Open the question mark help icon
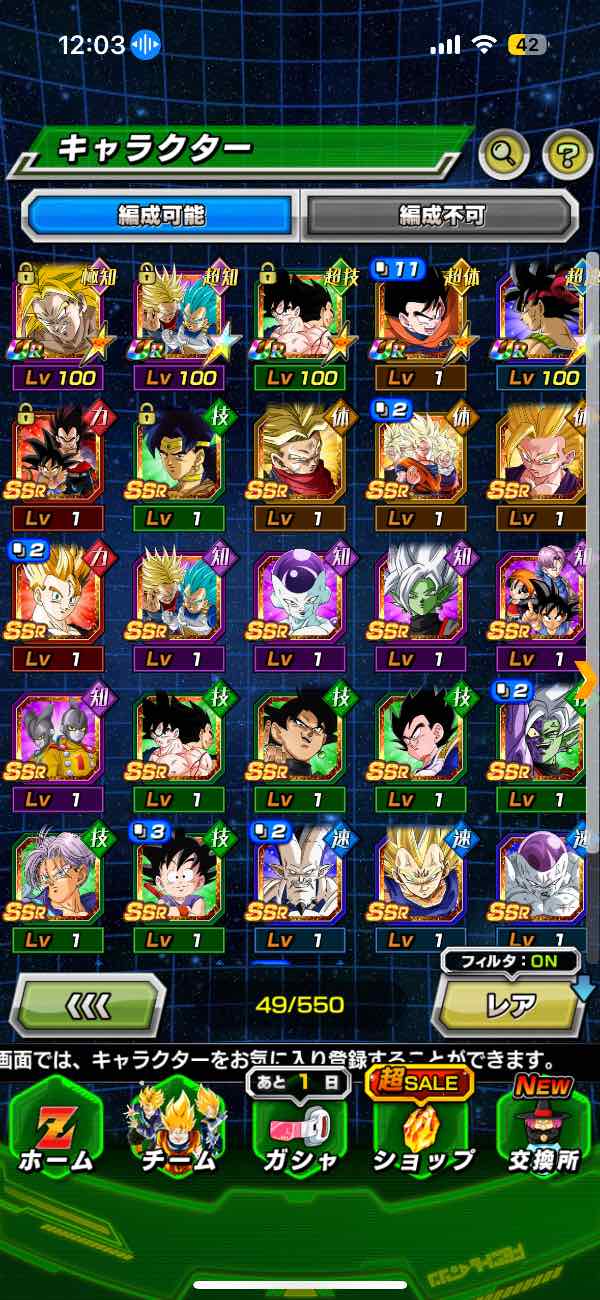This screenshot has height=1300, width=600. 566,153
